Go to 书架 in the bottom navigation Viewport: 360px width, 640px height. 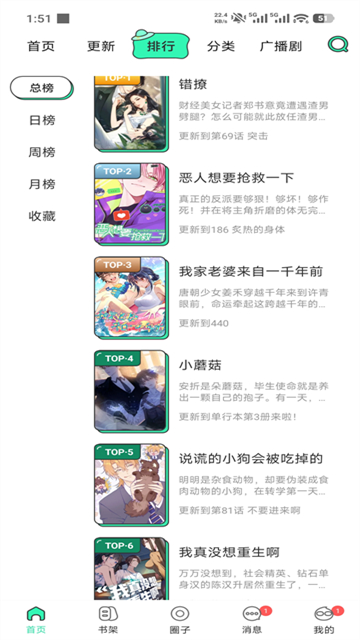click(108, 620)
